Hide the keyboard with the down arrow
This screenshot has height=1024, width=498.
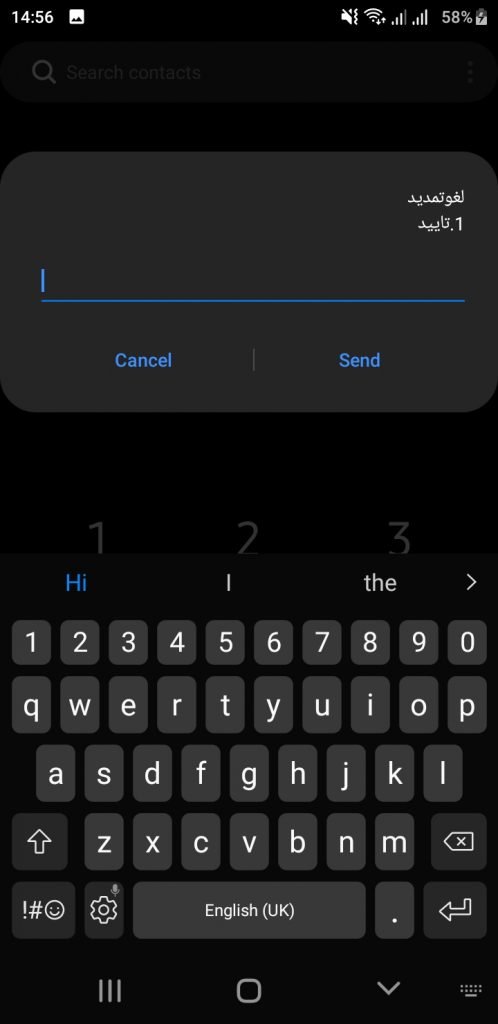click(388, 989)
